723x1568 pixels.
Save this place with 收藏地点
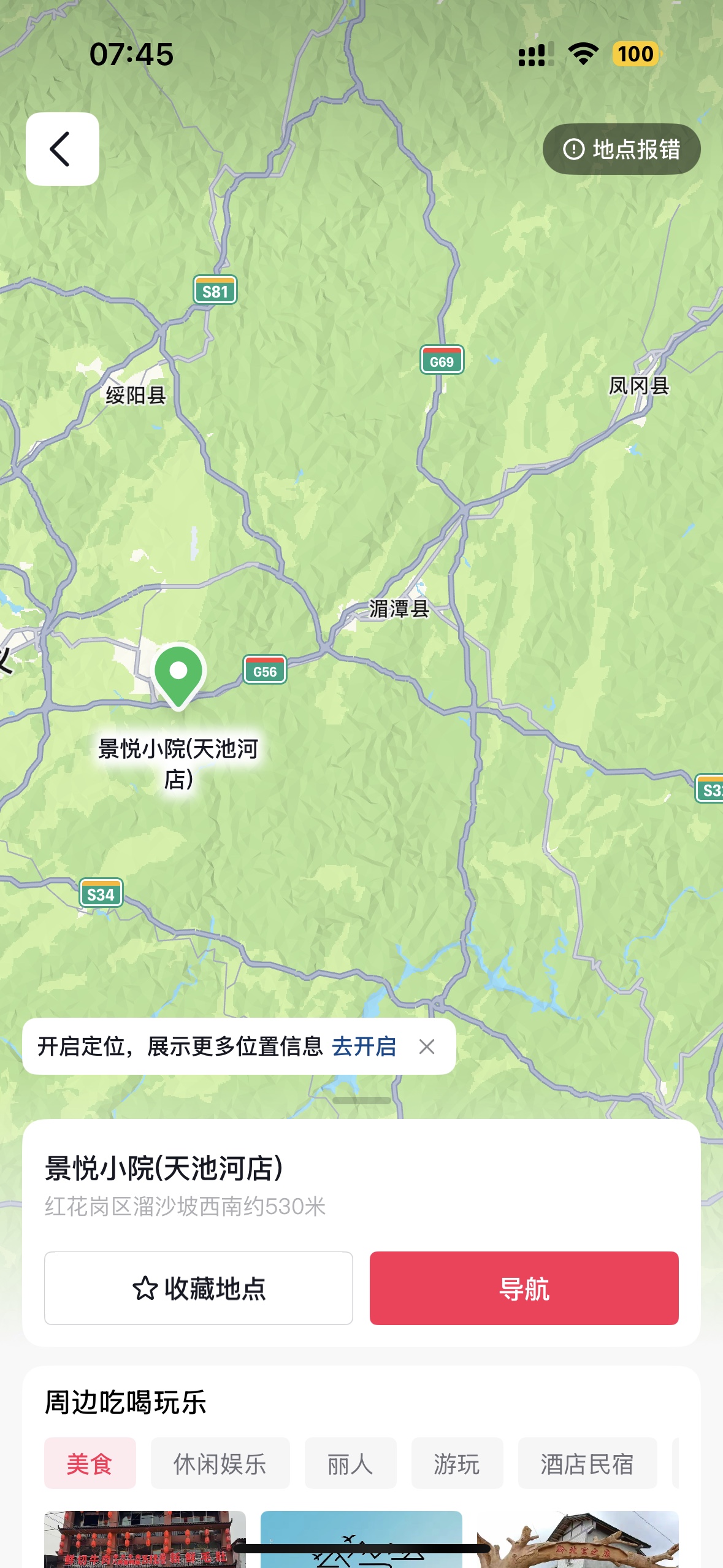point(199,1288)
